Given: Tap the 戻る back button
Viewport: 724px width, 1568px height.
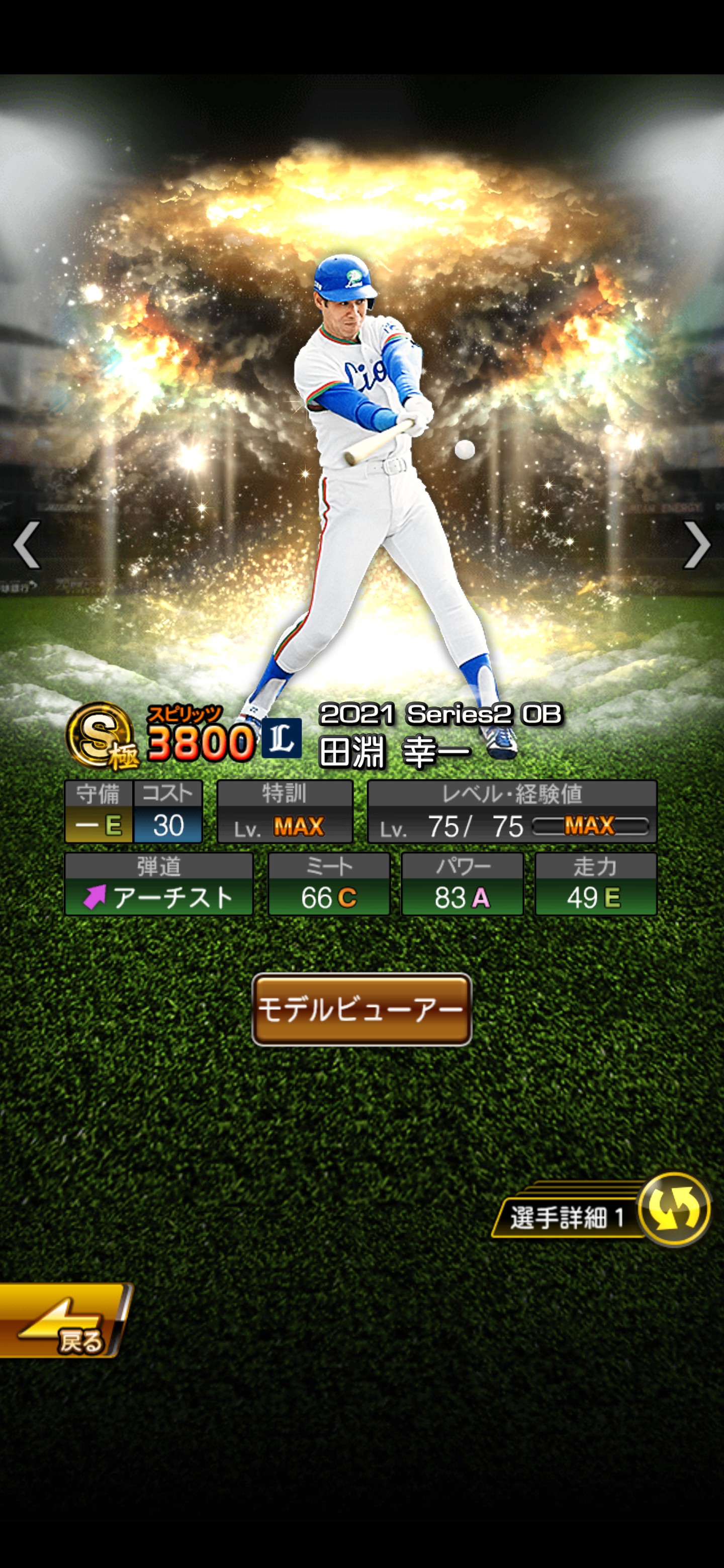Looking at the screenshot, I should [x=63, y=1321].
